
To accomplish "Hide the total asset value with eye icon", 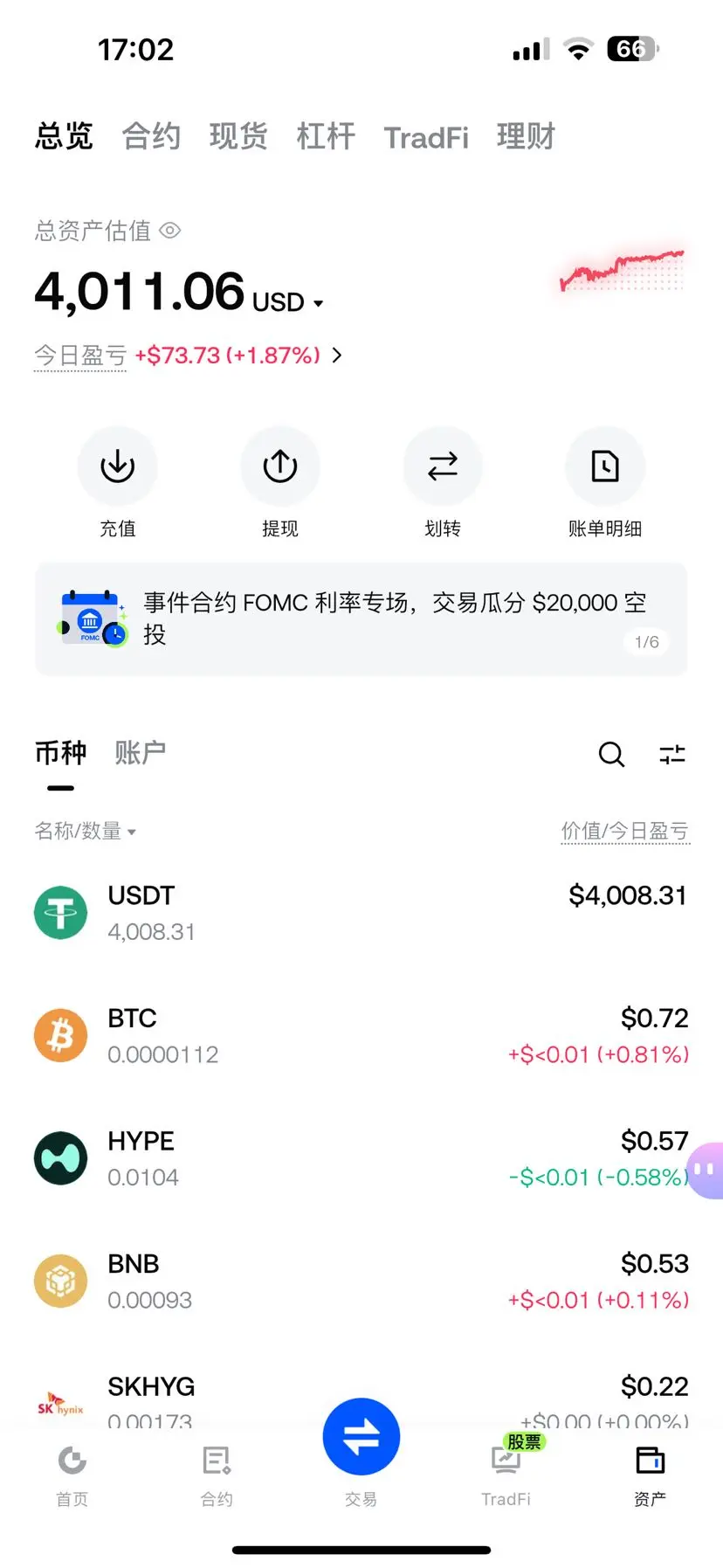I will tap(170, 231).
